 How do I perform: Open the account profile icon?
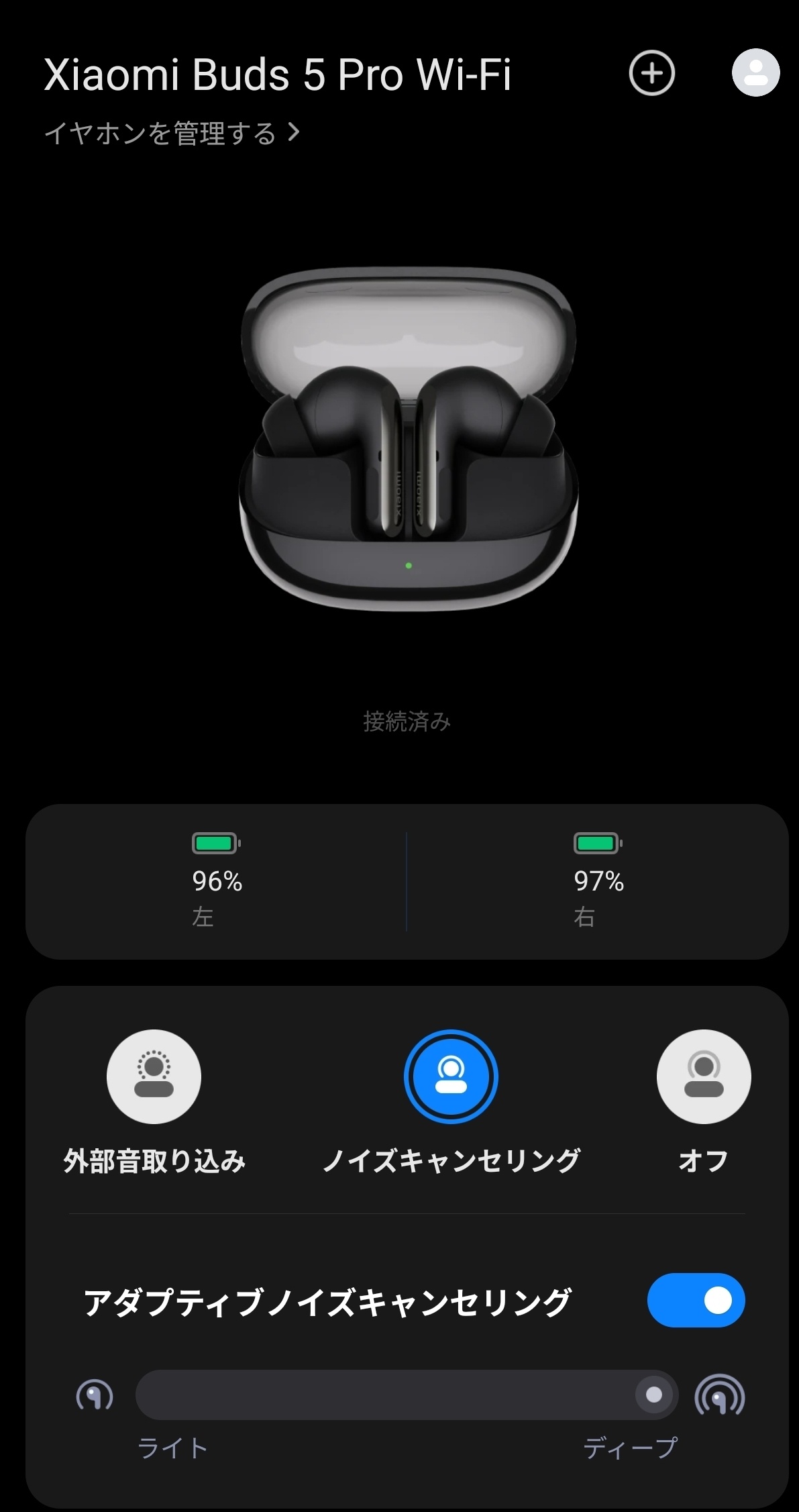coord(755,72)
